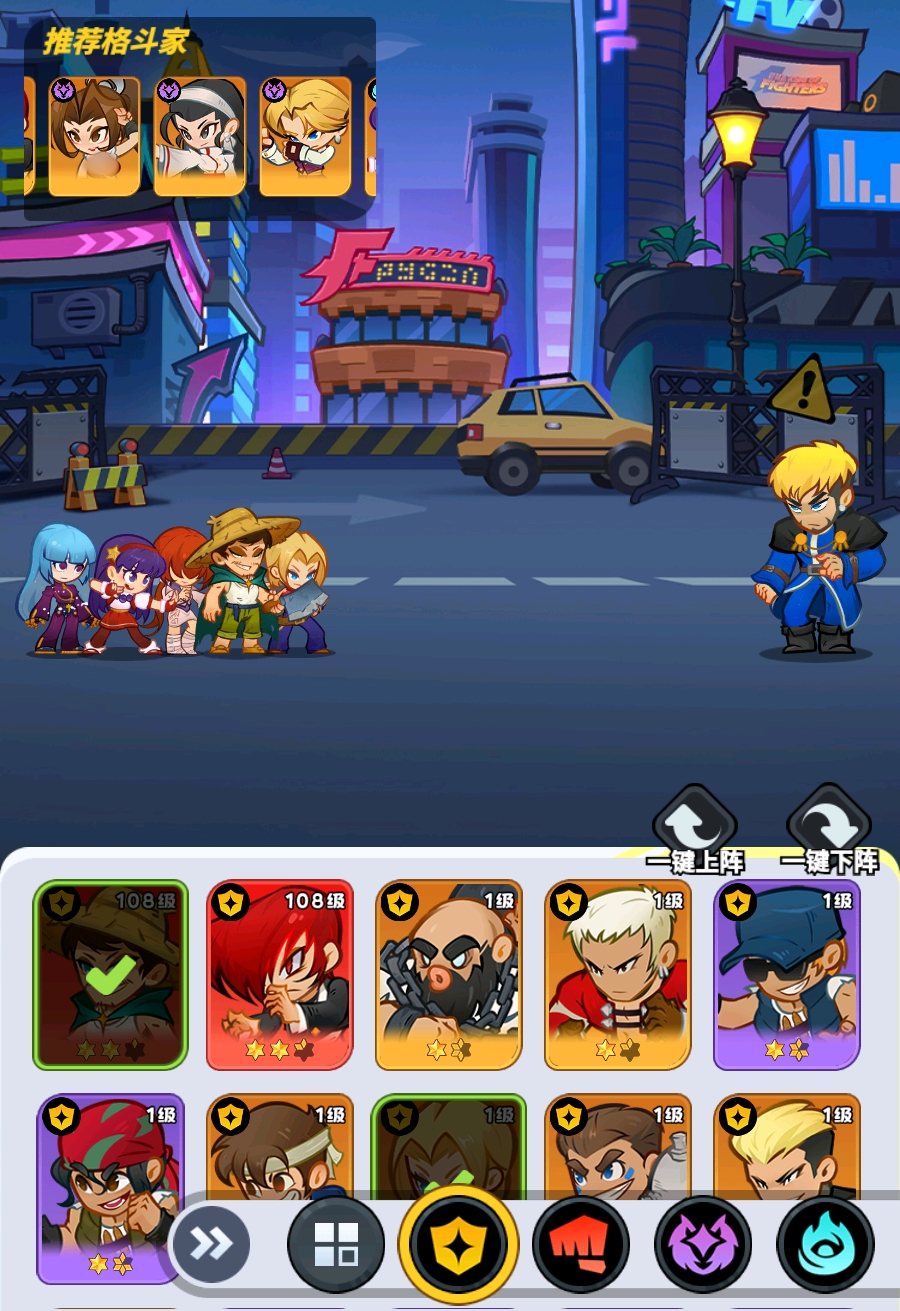Filter fighters by the purple wolf type
Image resolution: width=900 pixels, height=1311 pixels.
703,1245
